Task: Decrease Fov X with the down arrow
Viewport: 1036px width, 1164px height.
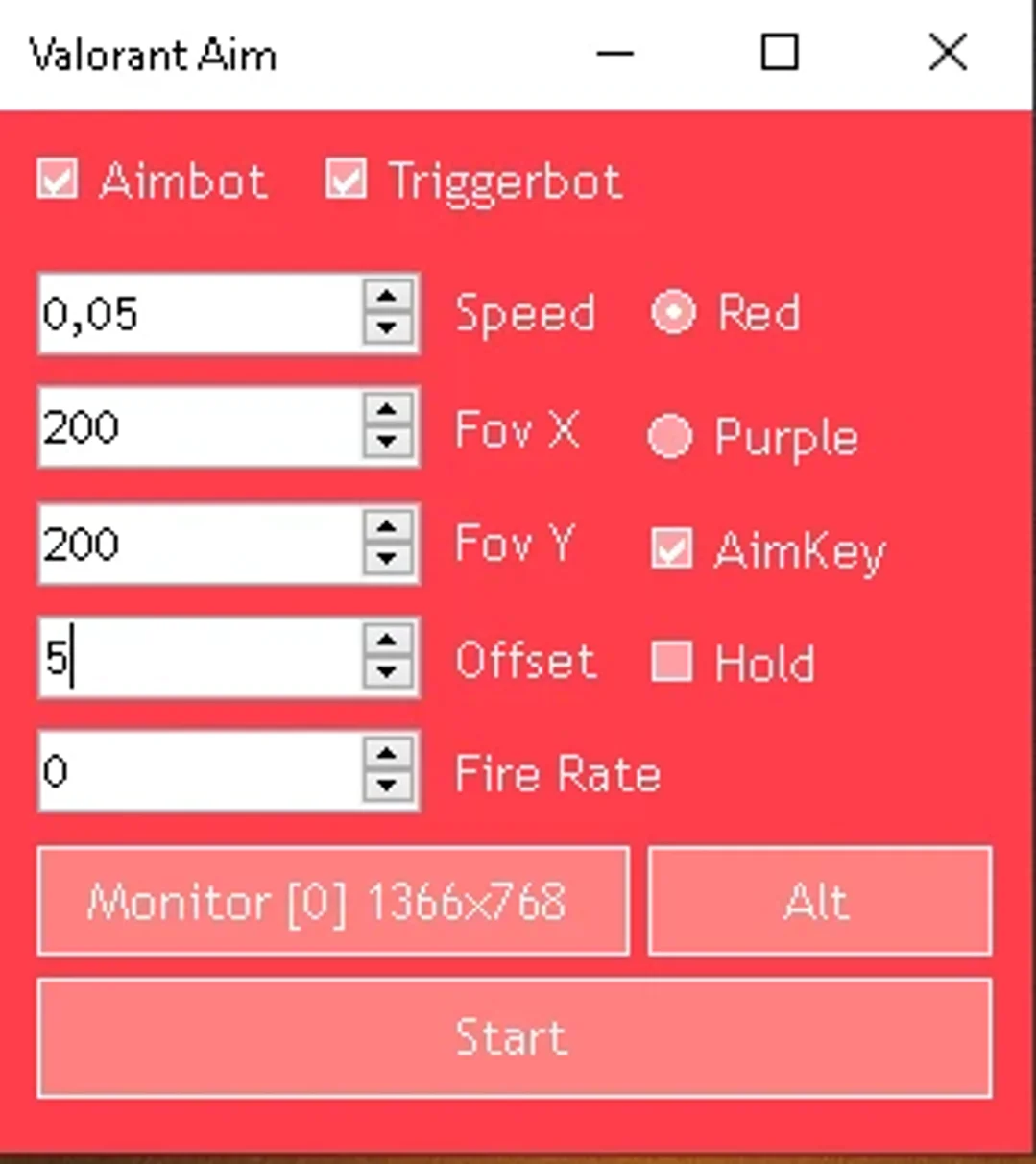Action: pos(388,443)
